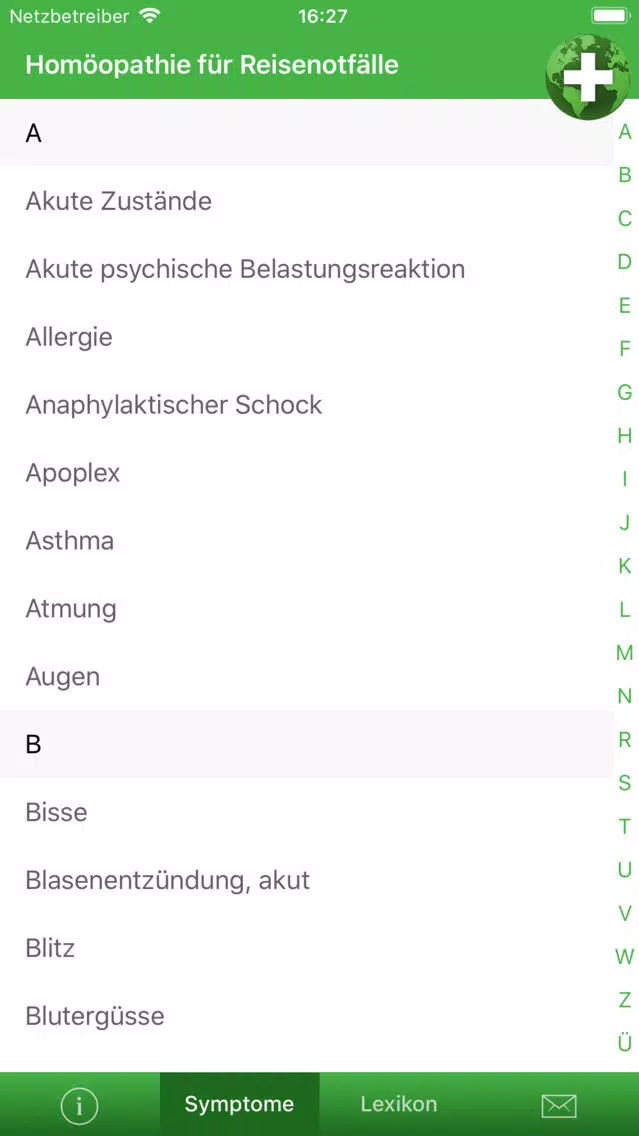
Task: Jump to letter M in index
Action: pyautogui.click(x=625, y=653)
